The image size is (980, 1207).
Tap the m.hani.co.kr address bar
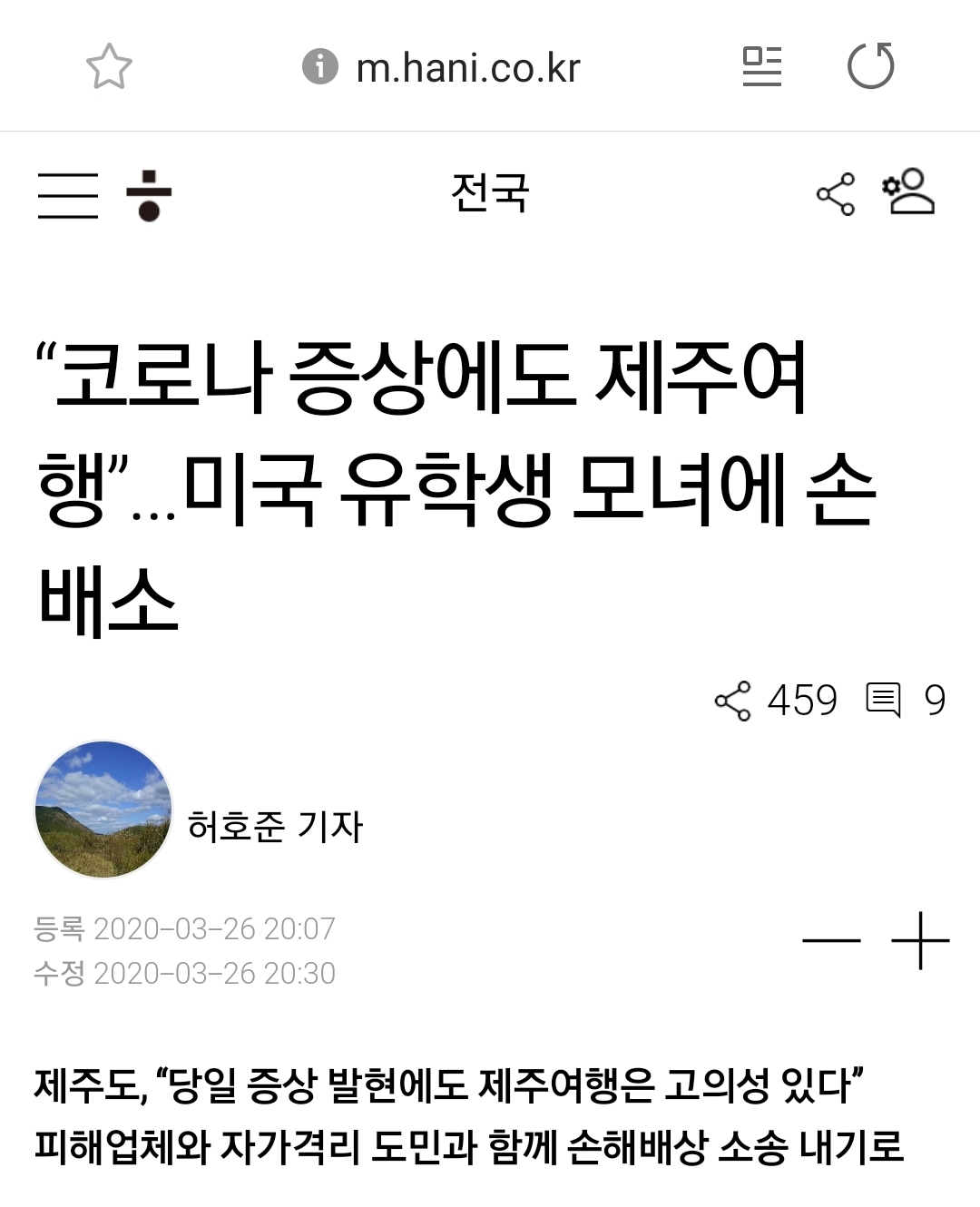click(x=467, y=68)
